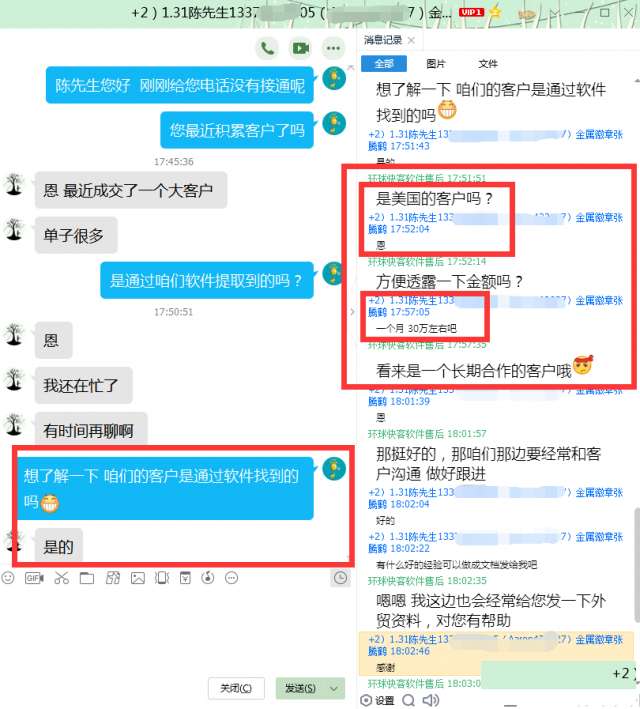Send the message with 发送(S)
640x709 pixels.
click(x=299, y=688)
